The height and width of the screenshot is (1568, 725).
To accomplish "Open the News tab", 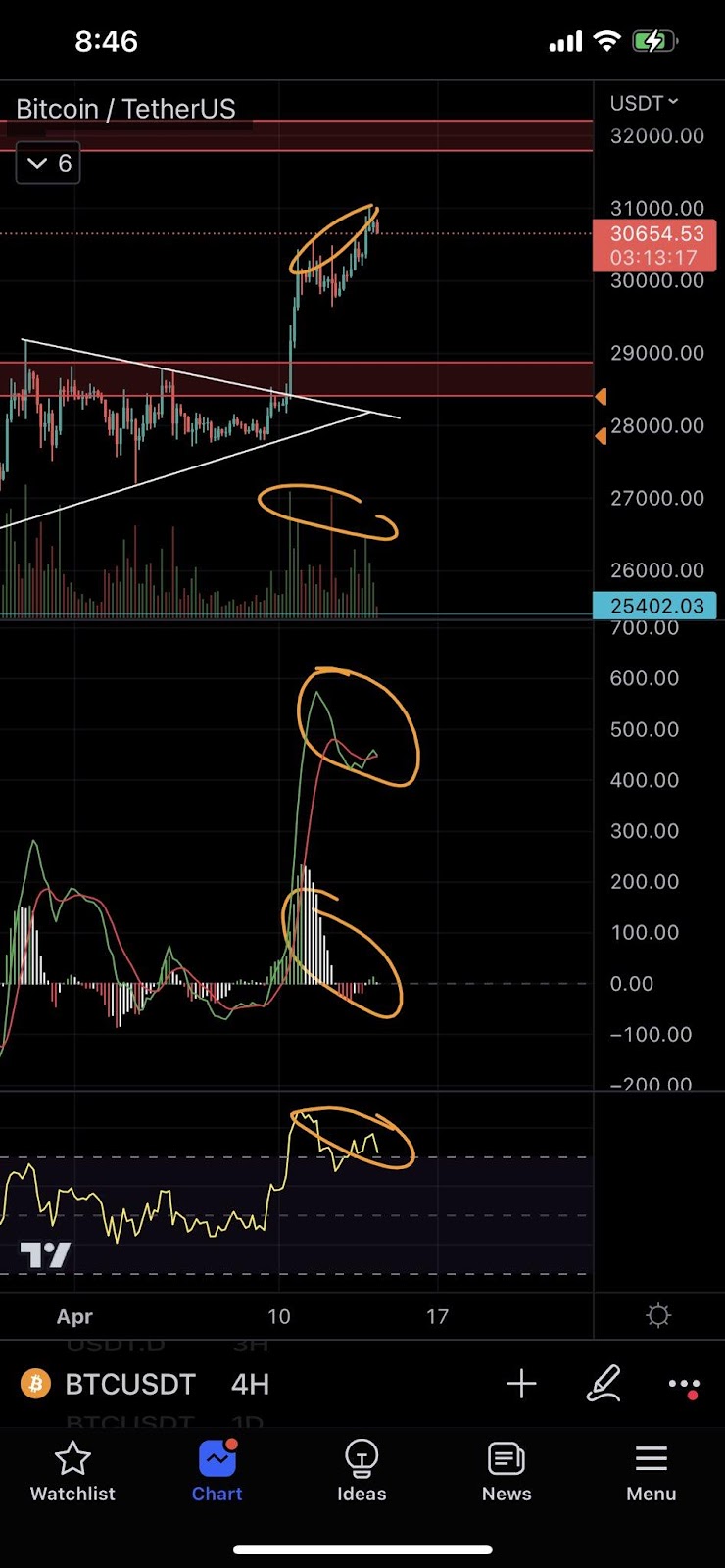I will (x=507, y=1471).
